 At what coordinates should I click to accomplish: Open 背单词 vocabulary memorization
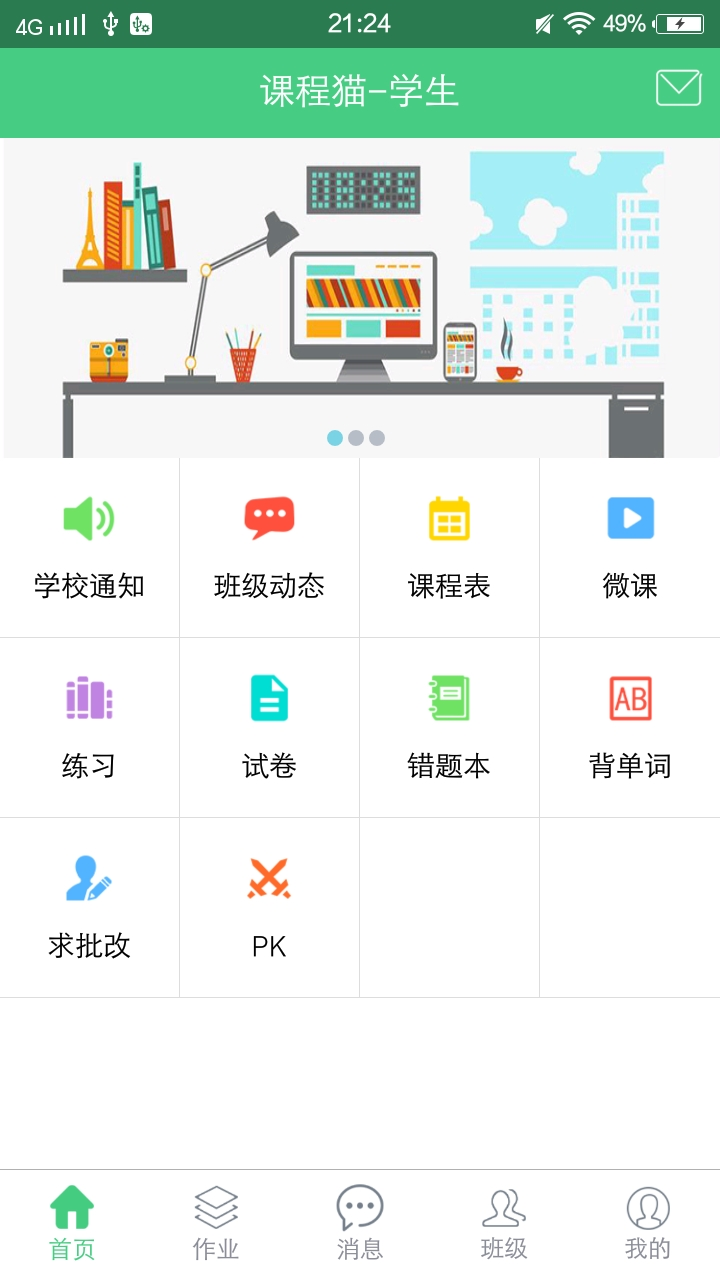630,728
